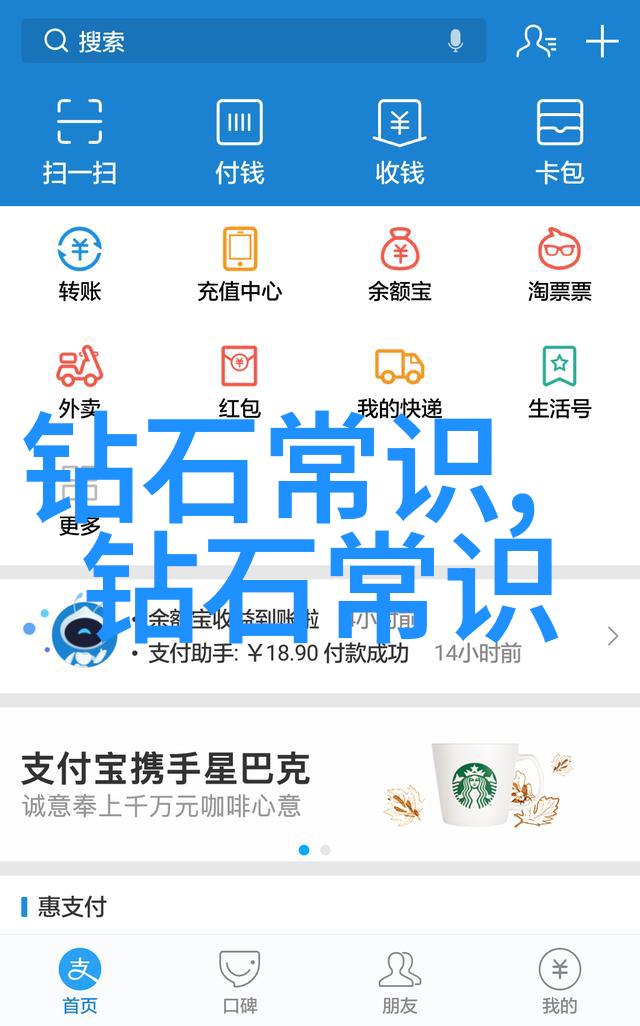The width and height of the screenshot is (640, 1026).
Task: Open 余额宝
Action: [x=400, y=264]
